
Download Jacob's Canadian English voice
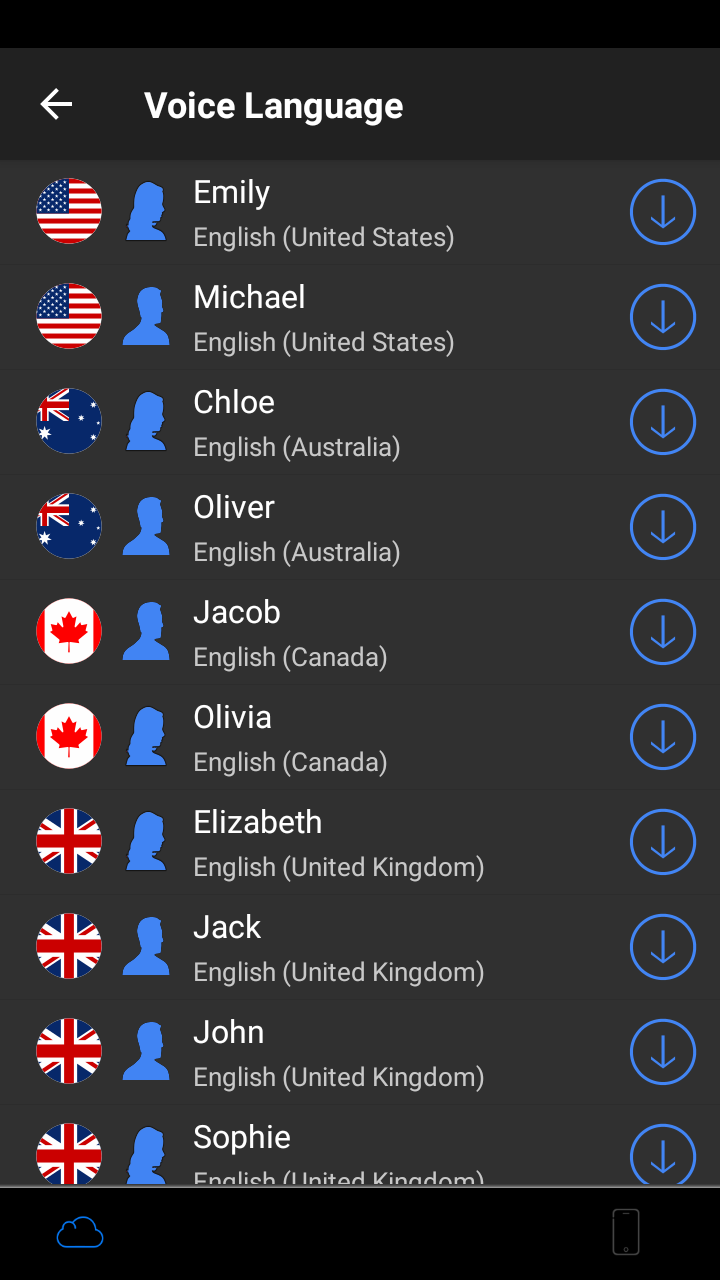[663, 632]
